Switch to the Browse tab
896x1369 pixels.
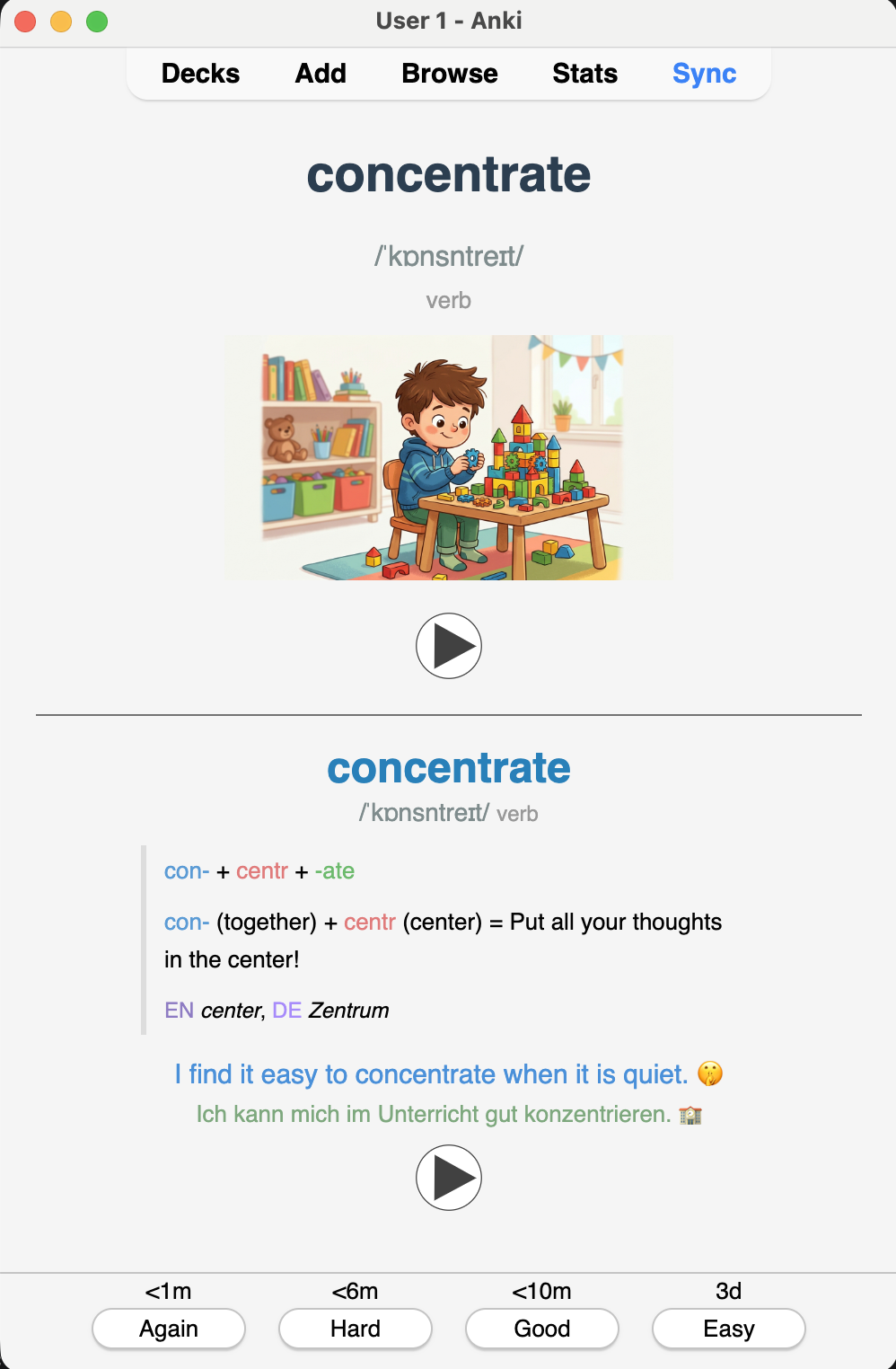[449, 74]
